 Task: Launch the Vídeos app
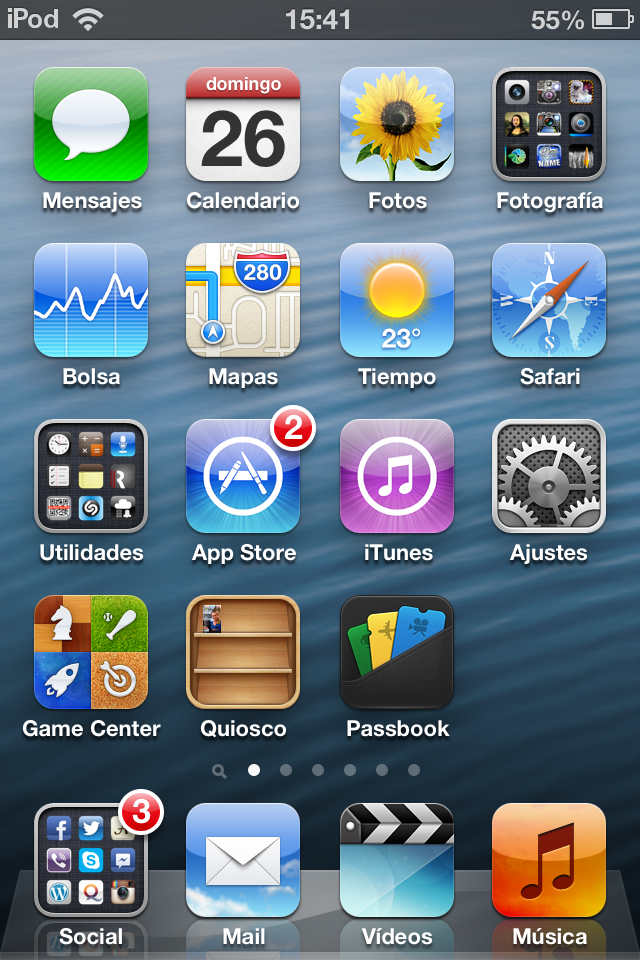[x=397, y=860]
